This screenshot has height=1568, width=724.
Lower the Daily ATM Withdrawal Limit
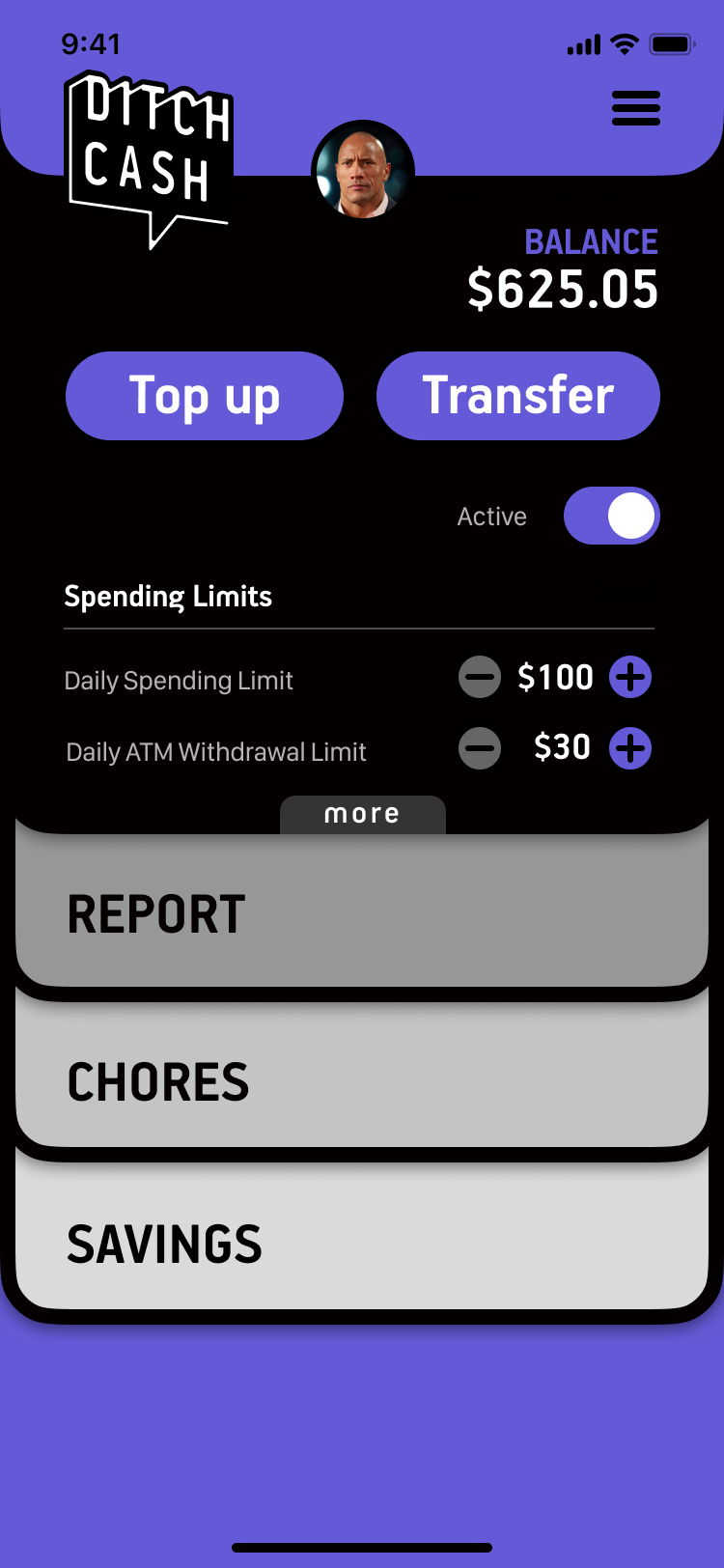tap(480, 748)
